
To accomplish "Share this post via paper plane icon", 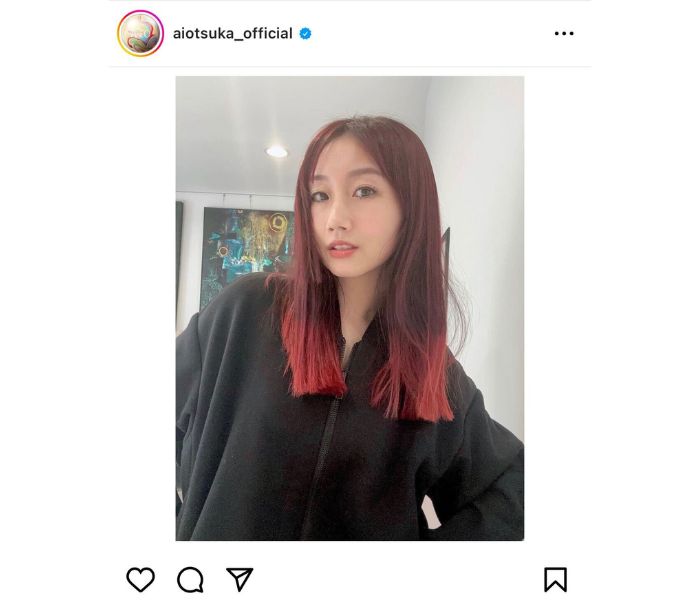I will coord(239,579).
